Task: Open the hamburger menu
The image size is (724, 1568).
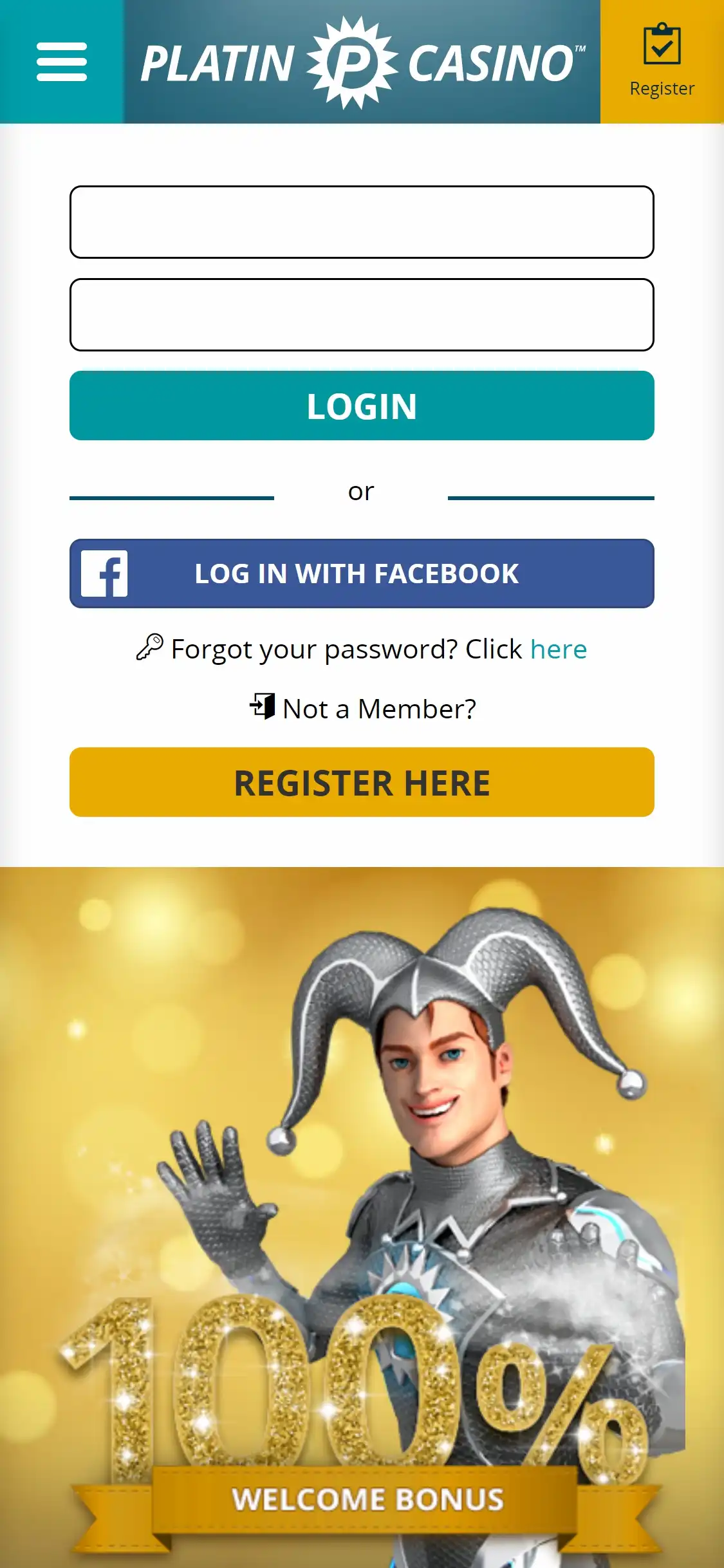Action: [62, 62]
